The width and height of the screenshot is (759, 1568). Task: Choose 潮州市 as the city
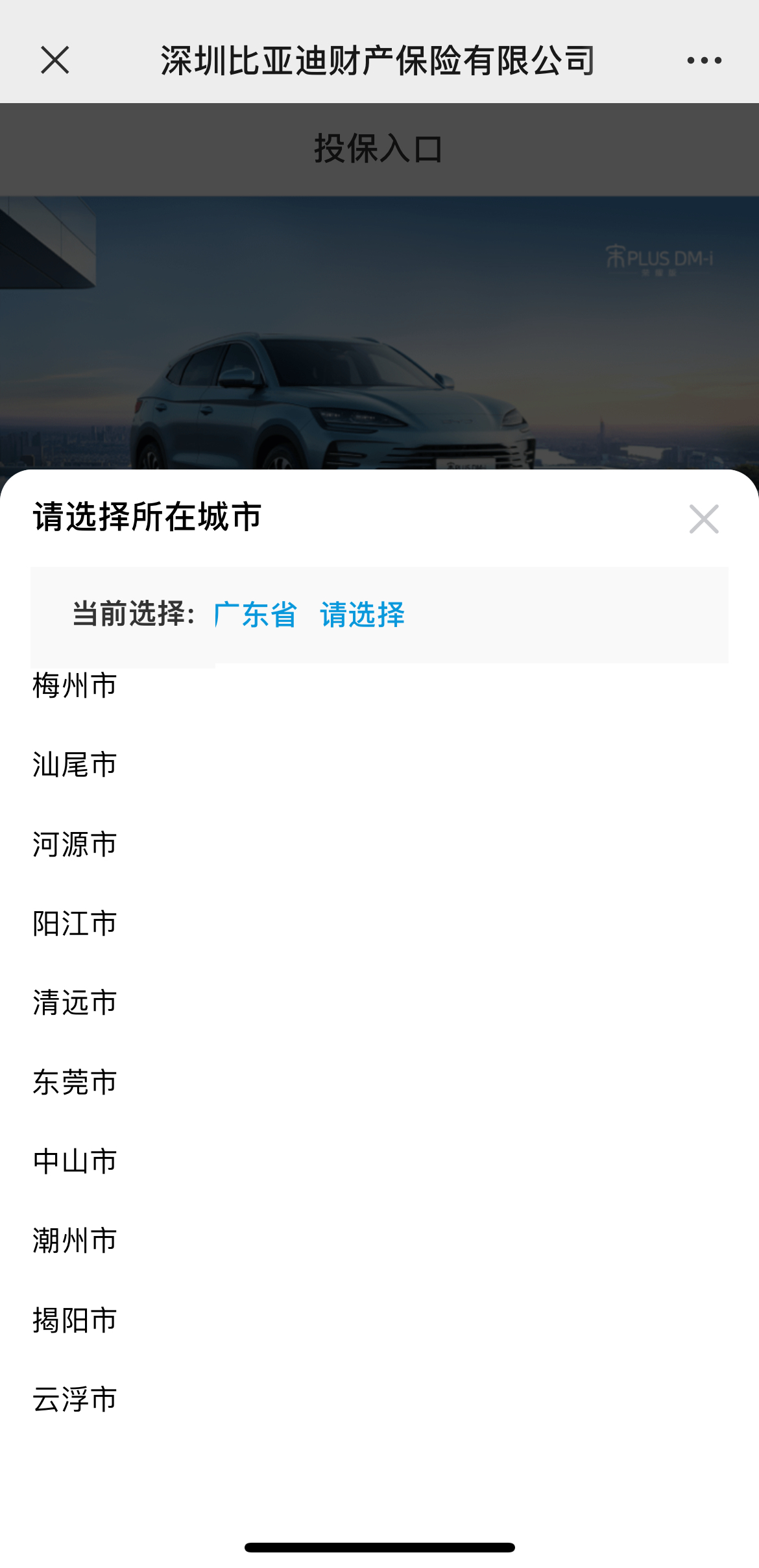75,1241
